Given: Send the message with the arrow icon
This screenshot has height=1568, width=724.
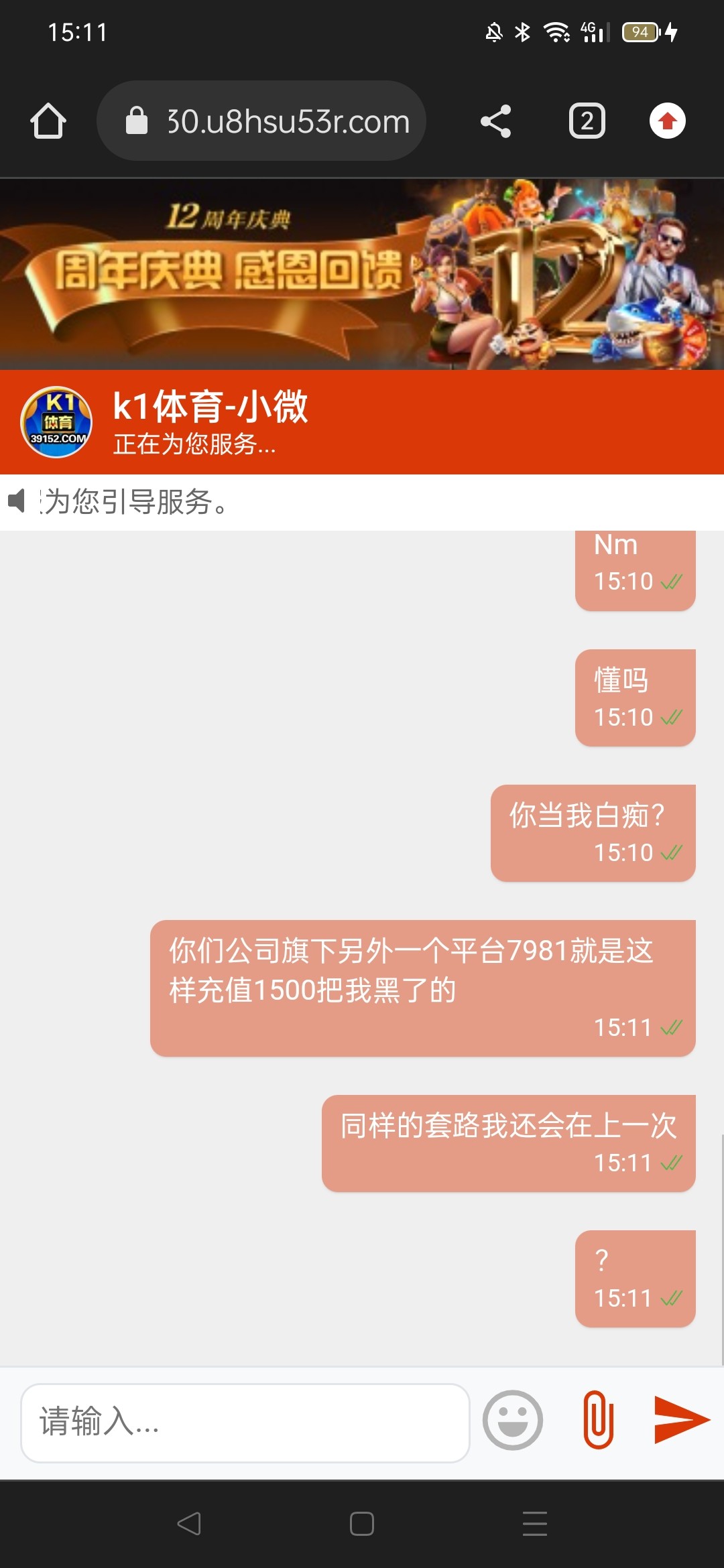Looking at the screenshot, I should click(681, 1420).
